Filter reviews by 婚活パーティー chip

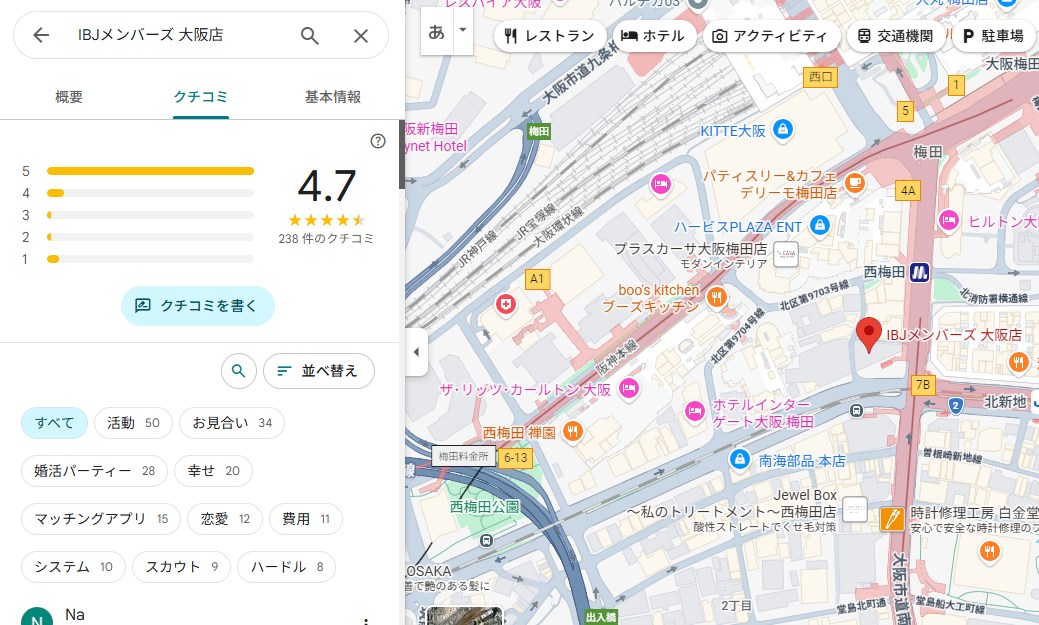tap(94, 471)
